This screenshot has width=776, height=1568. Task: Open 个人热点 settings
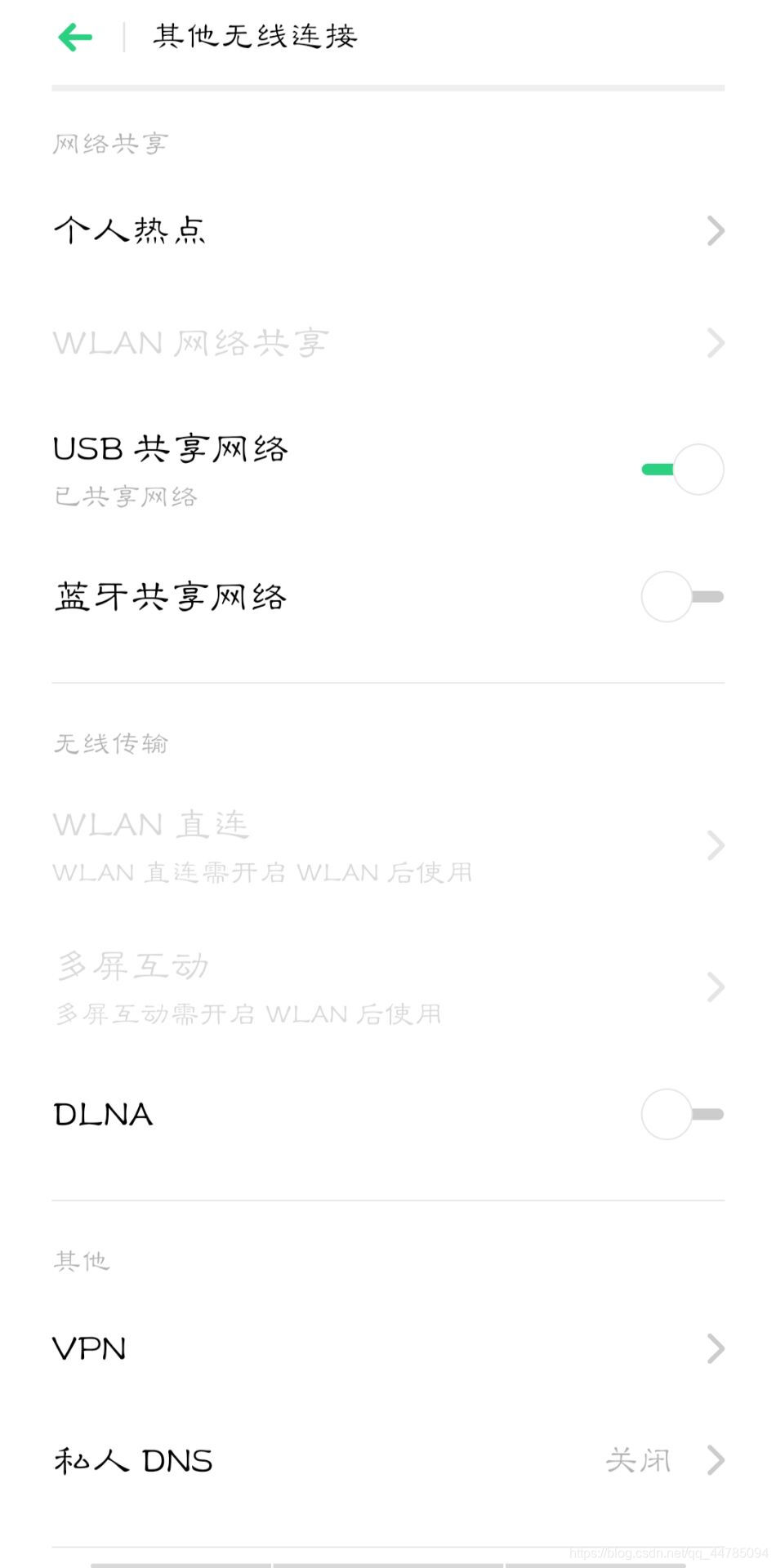(x=387, y=231)
